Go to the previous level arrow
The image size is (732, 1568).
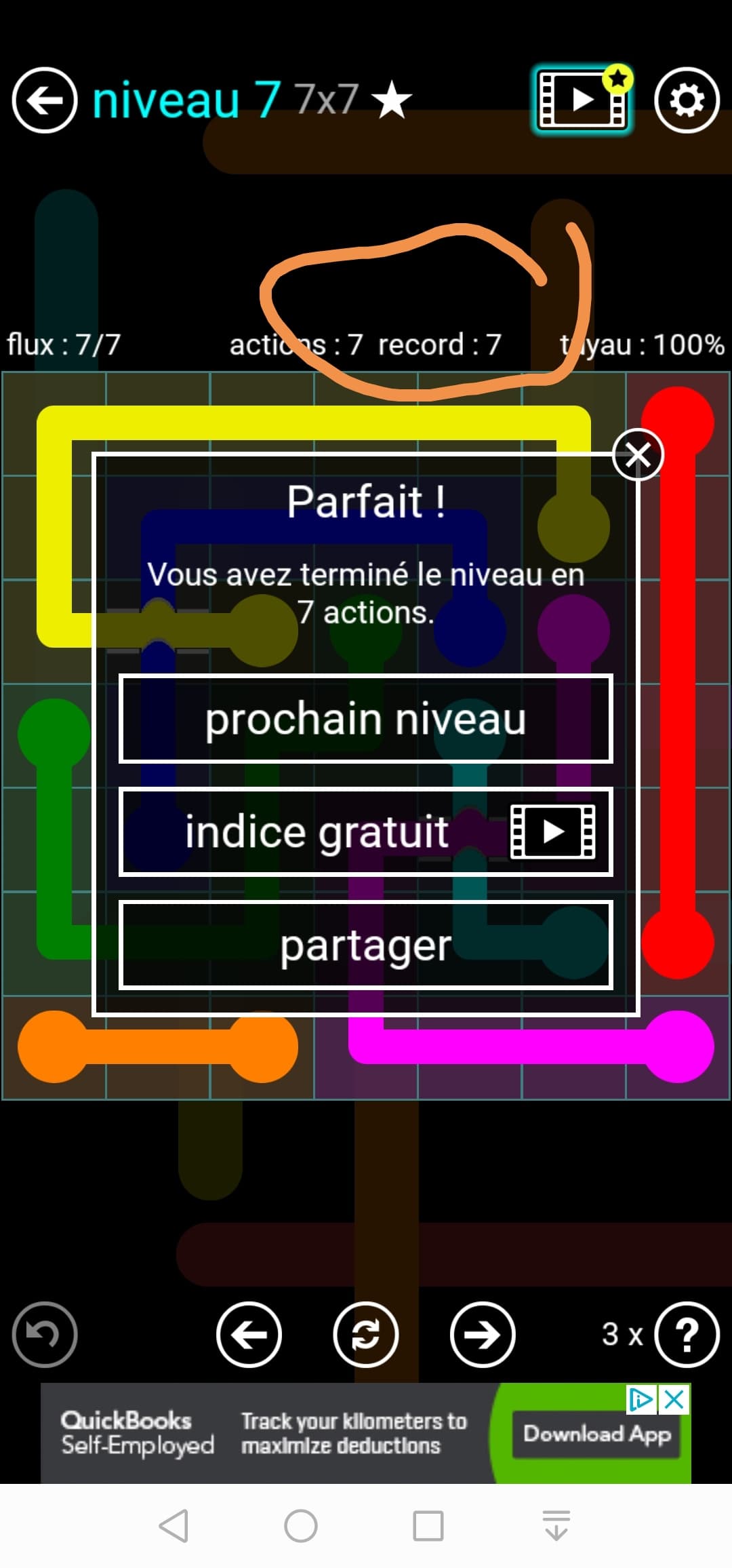pyautogui.click(x=249, y=1335)
